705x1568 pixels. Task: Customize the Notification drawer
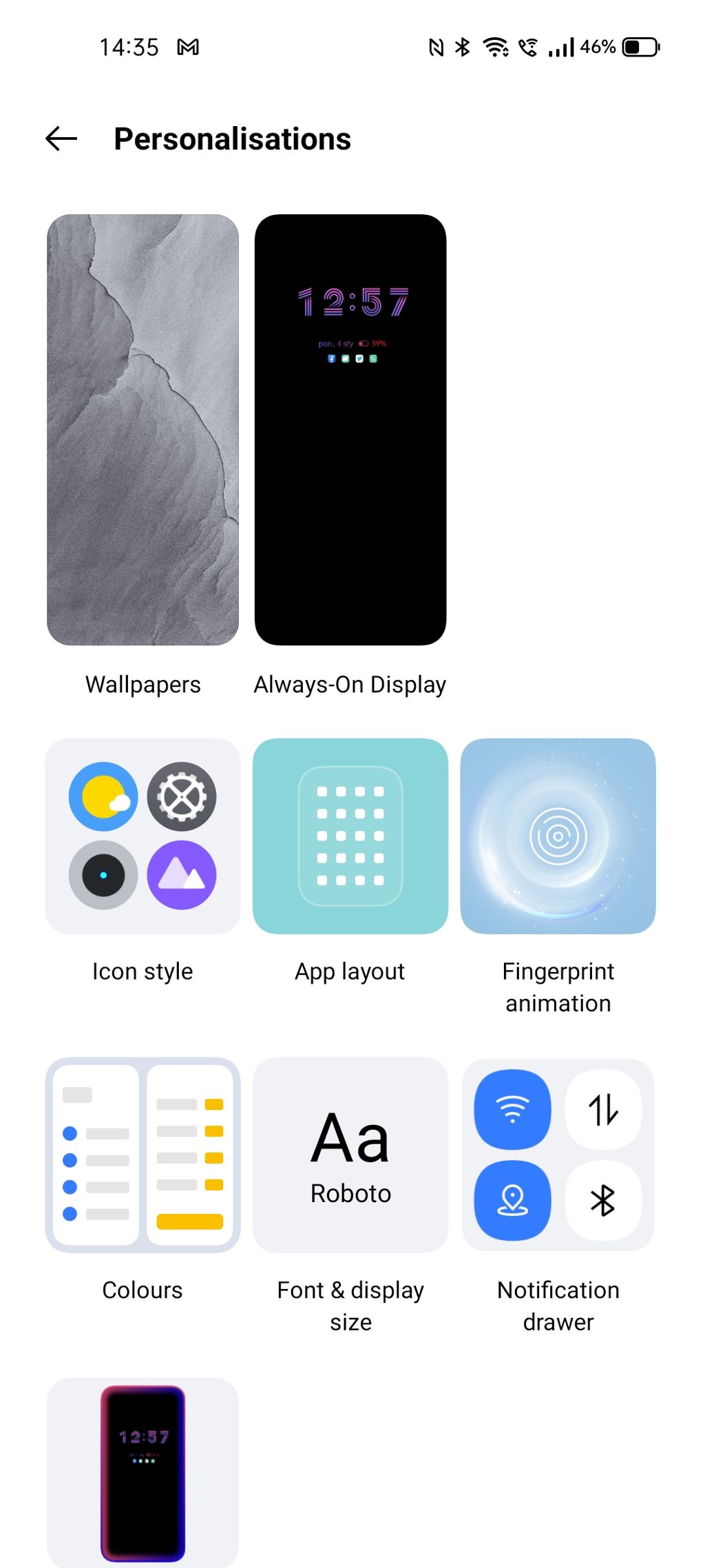coord(558,1155)
